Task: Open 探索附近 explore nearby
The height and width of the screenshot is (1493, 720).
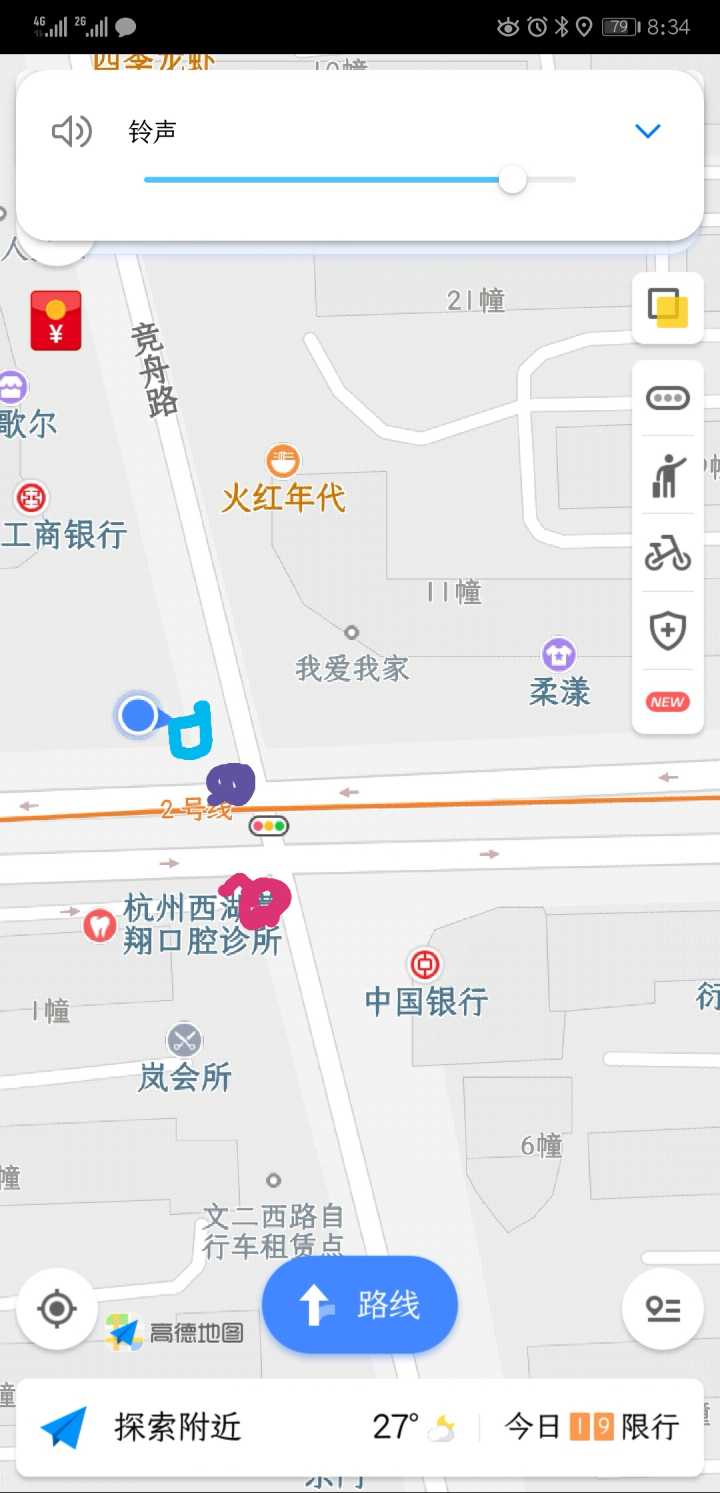Action: click(141, 1427)
